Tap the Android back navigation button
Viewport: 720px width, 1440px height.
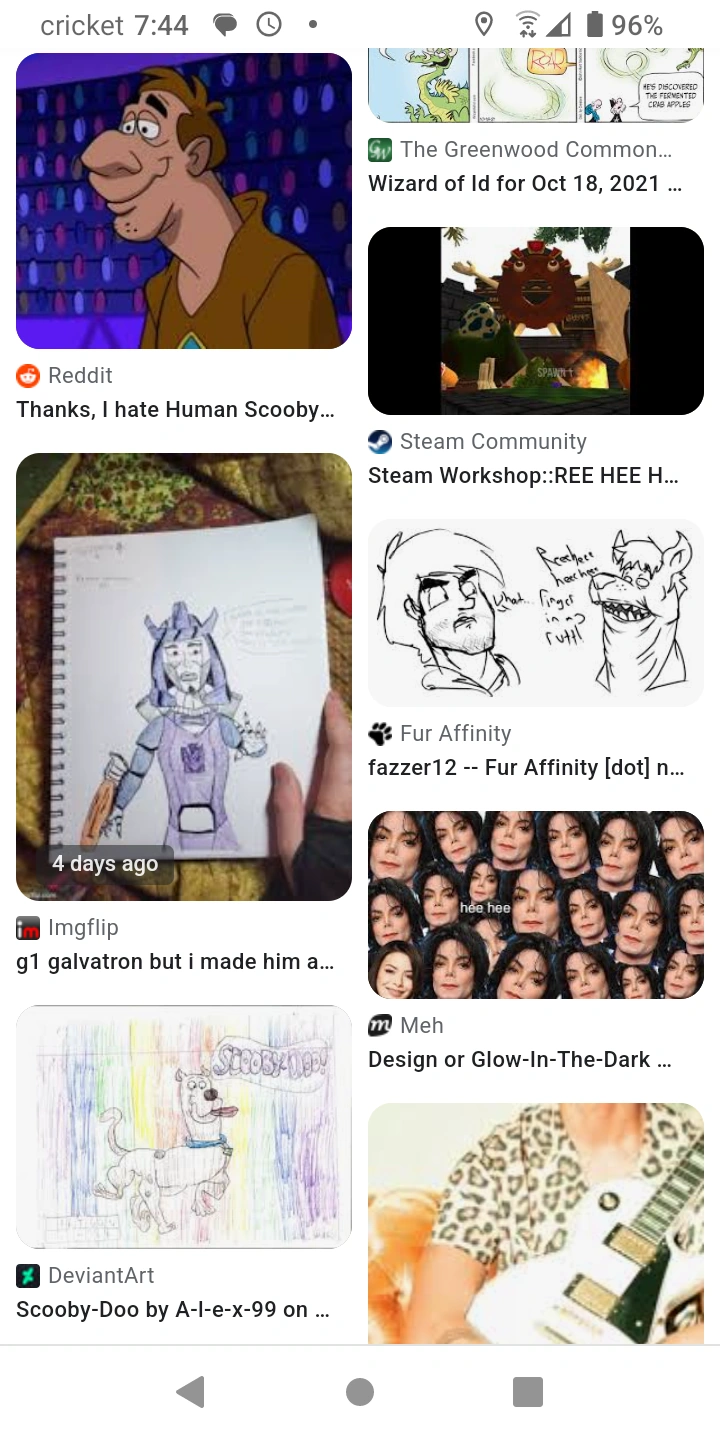pyautogui.click(x=190, y=1390)
